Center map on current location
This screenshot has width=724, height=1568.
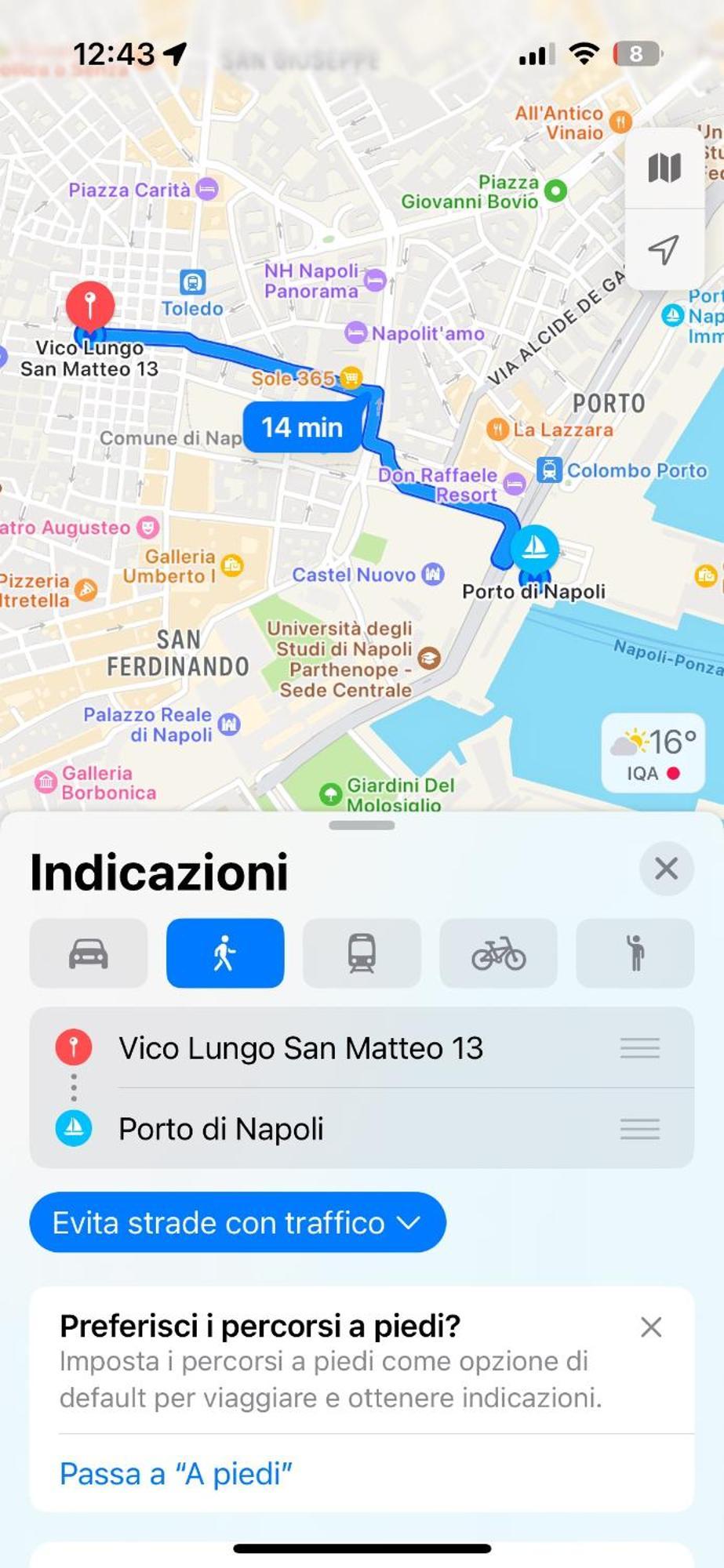pyautogui.click(x=664, y=250)
